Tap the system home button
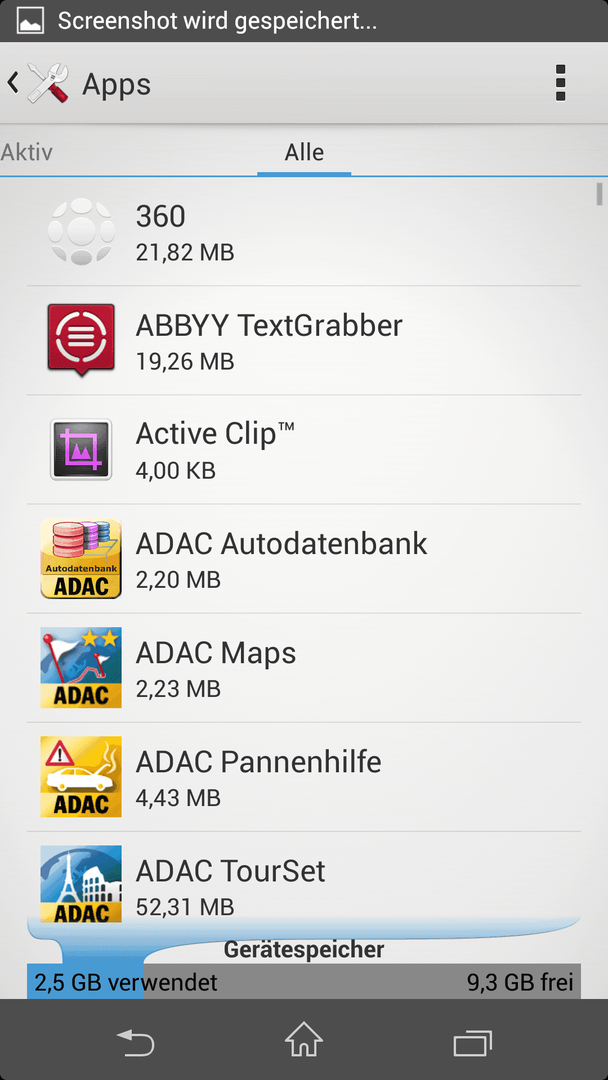This screenshot has width=608, height=1080. [x=304, y=1040]
